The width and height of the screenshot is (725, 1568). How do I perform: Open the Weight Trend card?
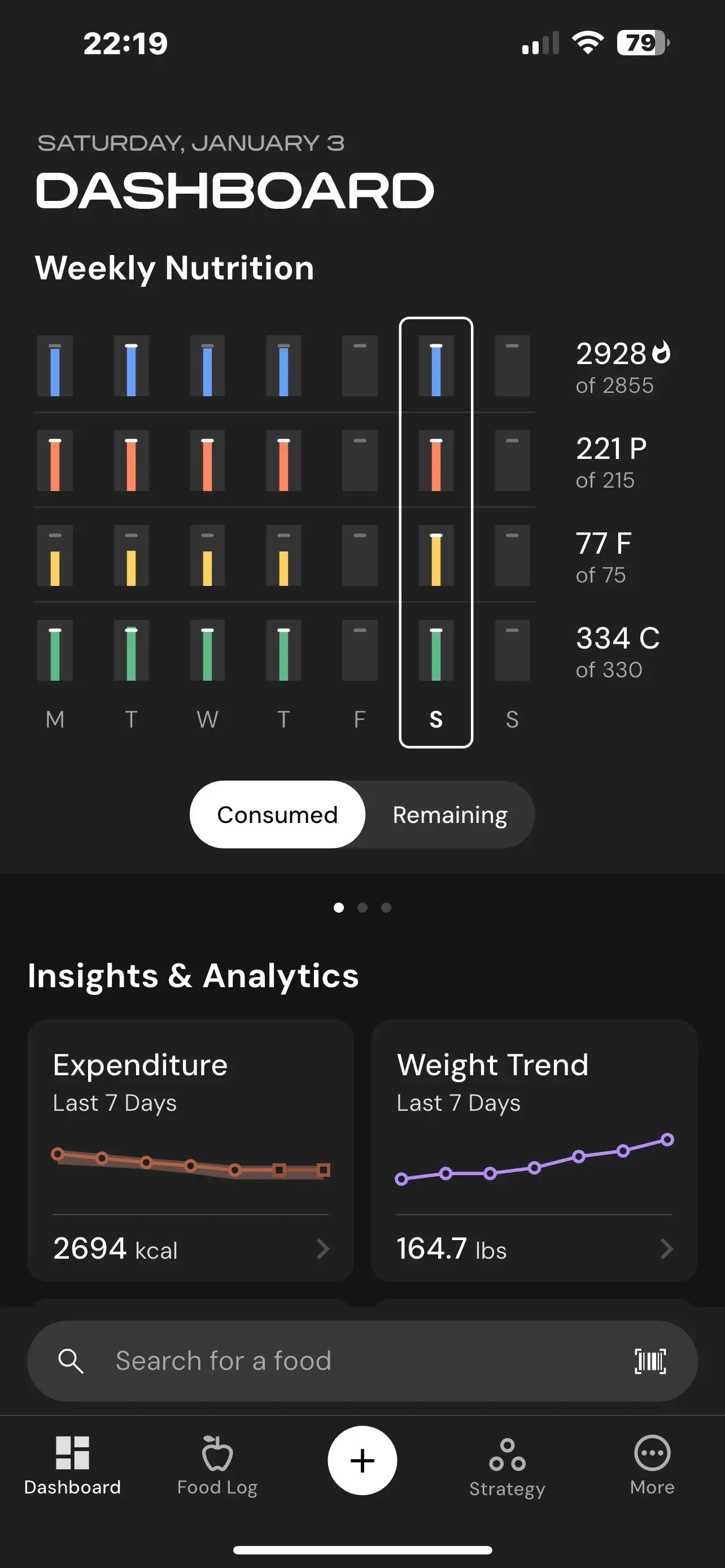coord(534,1150)
